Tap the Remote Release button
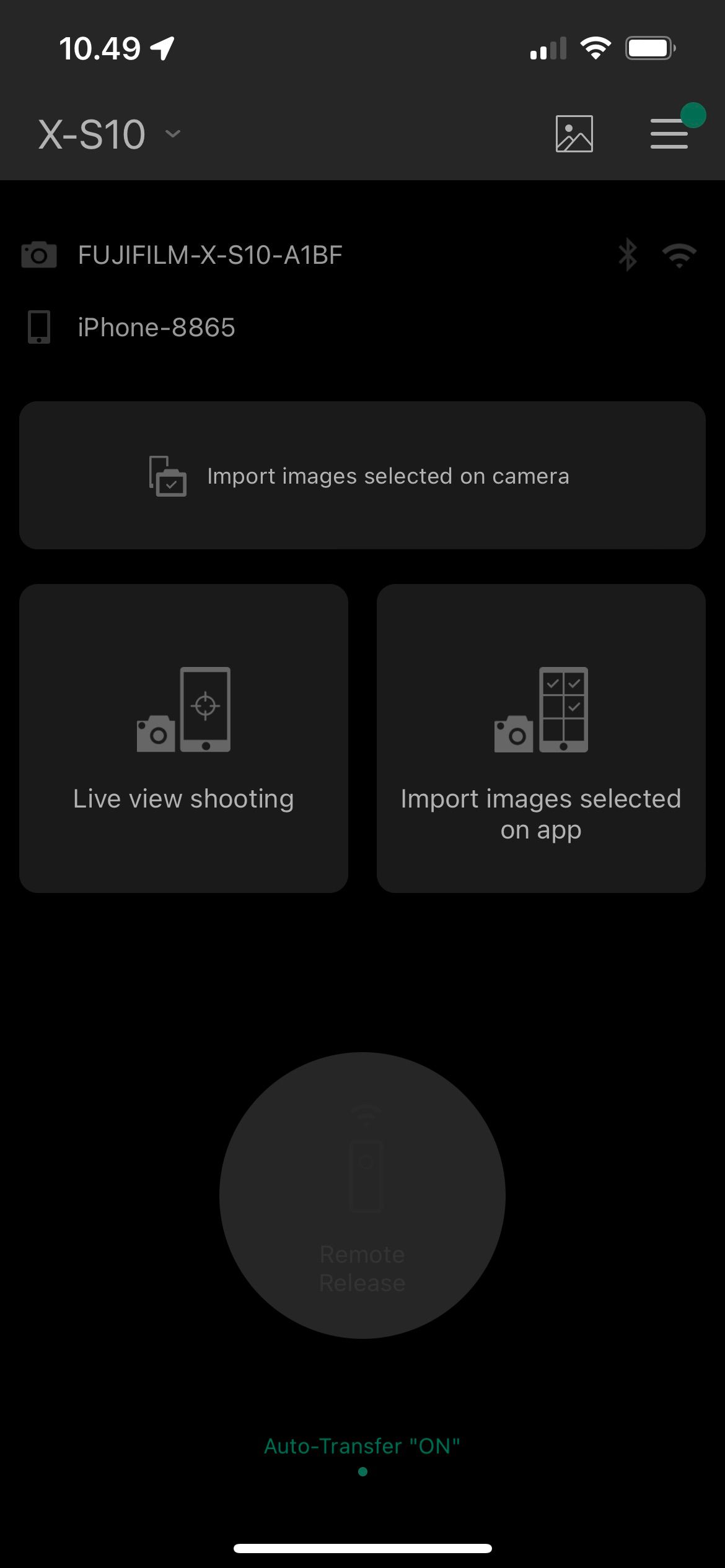This screenshot has width=725, height=1568. pos(362,1195)
